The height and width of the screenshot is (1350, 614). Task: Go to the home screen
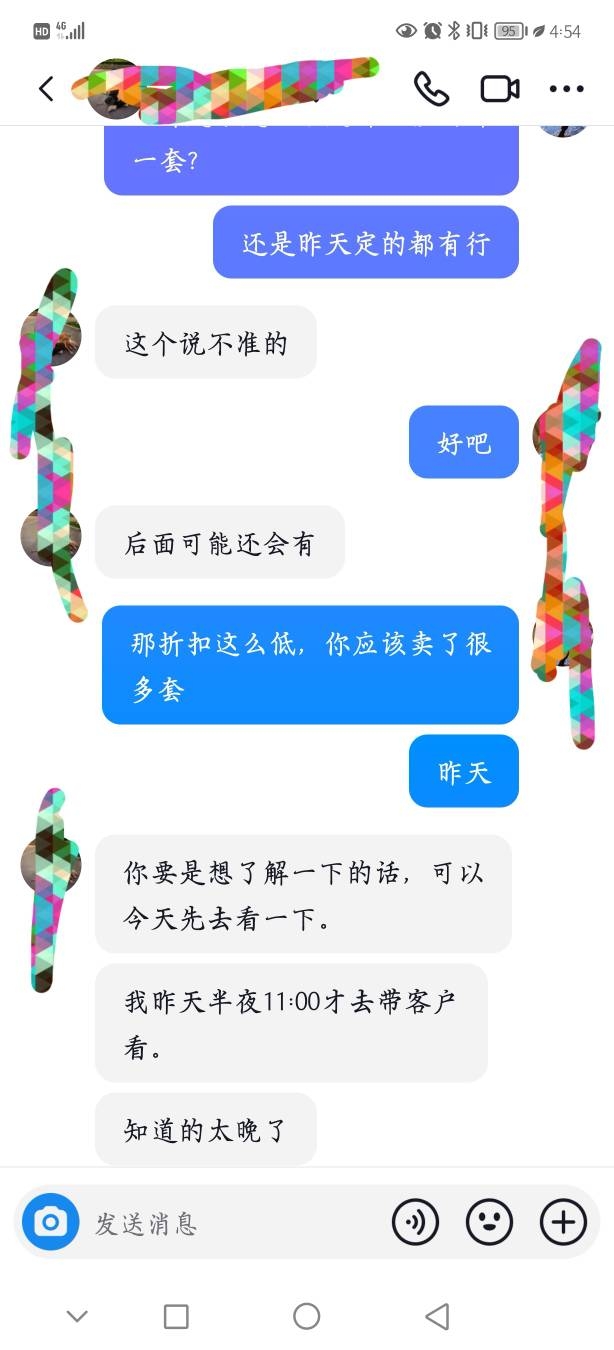coord(307,1316)
